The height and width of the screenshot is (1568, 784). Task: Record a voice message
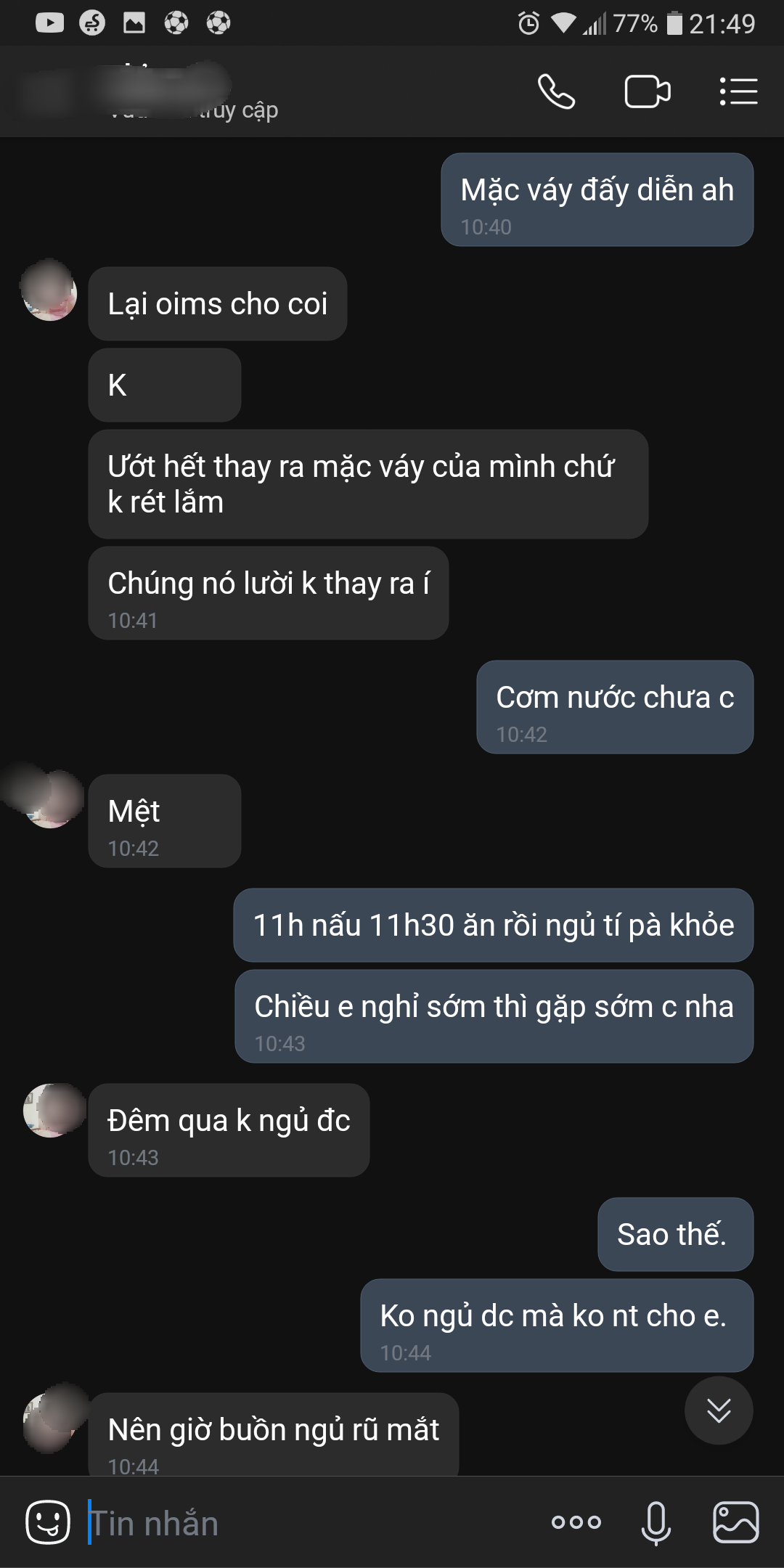click(x=656, y=1522)
